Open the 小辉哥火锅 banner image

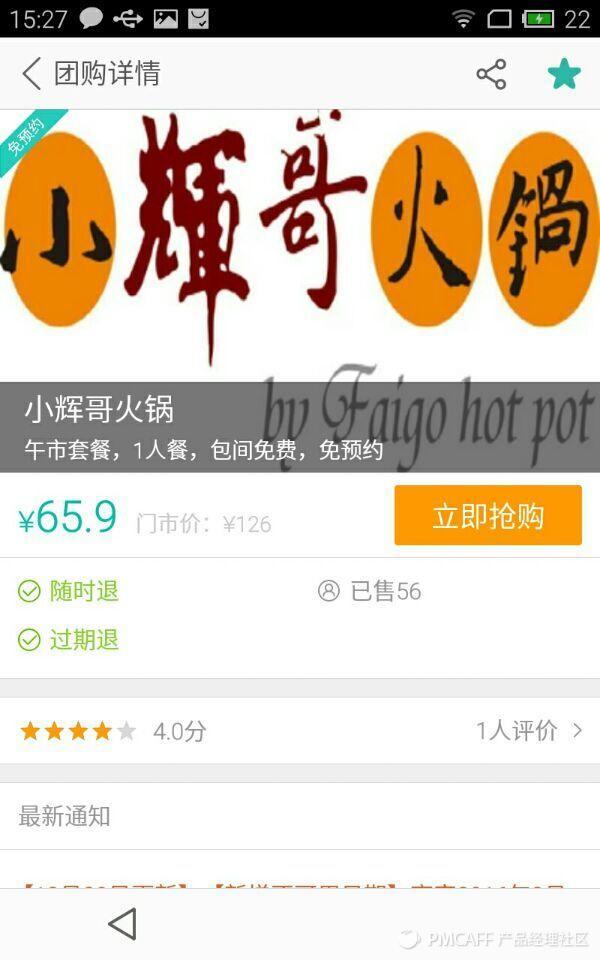(300, 245)
